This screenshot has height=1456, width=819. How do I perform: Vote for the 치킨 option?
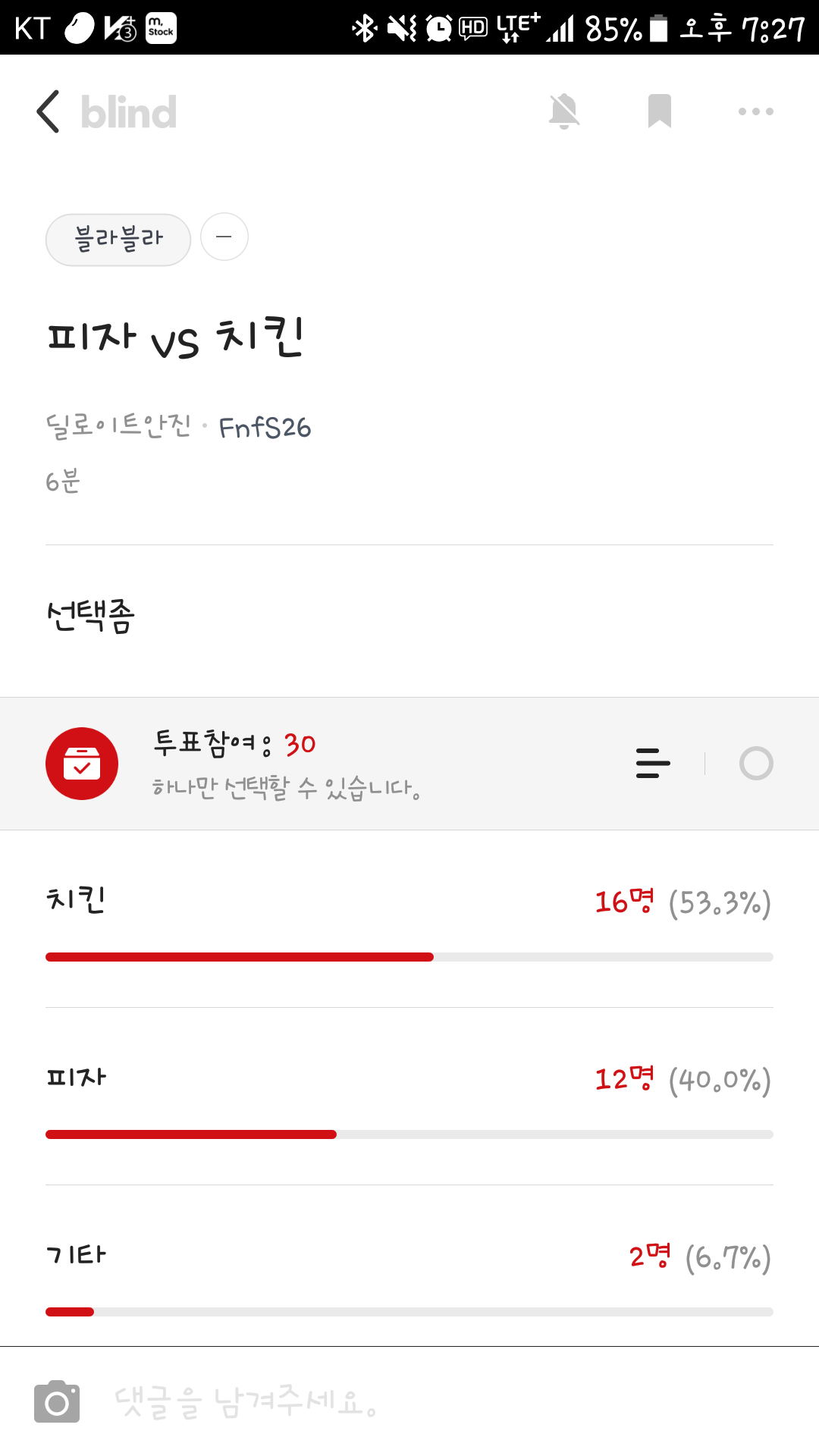(x=409, y=919)
